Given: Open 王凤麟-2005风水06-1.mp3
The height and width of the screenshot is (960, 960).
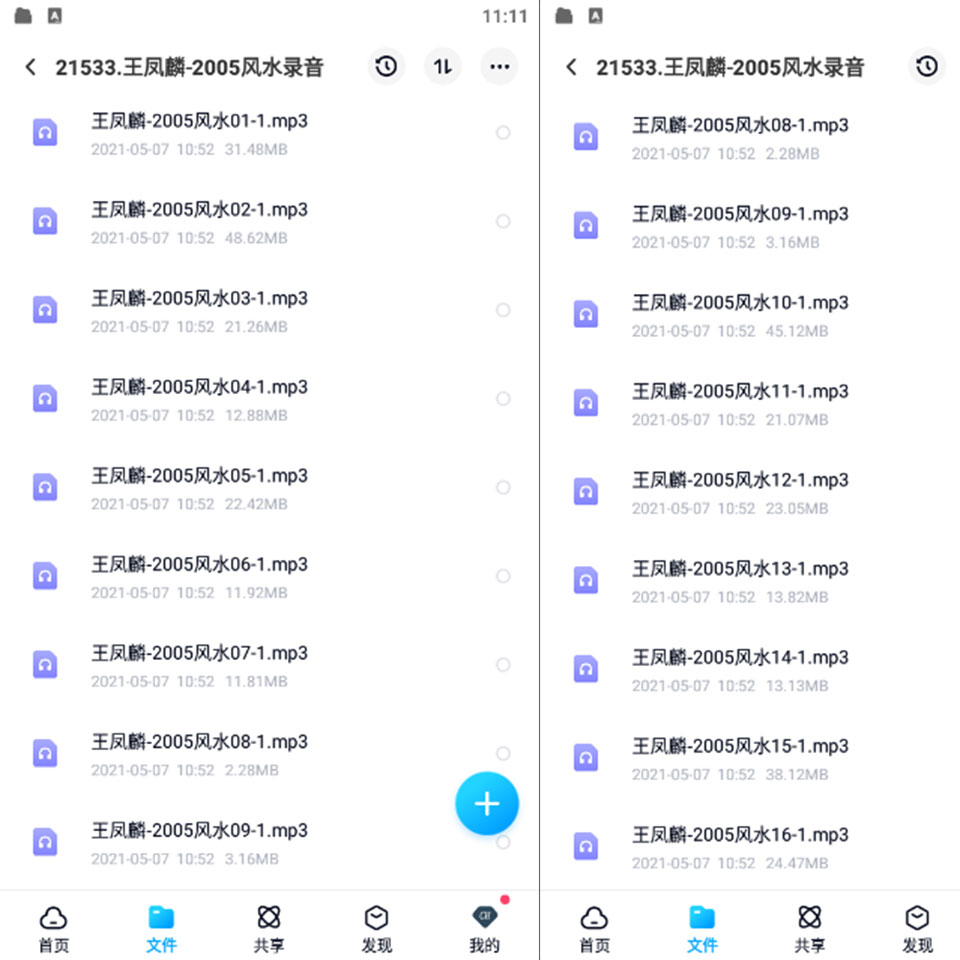Looking at the screenshot, I should pos(269,577).
